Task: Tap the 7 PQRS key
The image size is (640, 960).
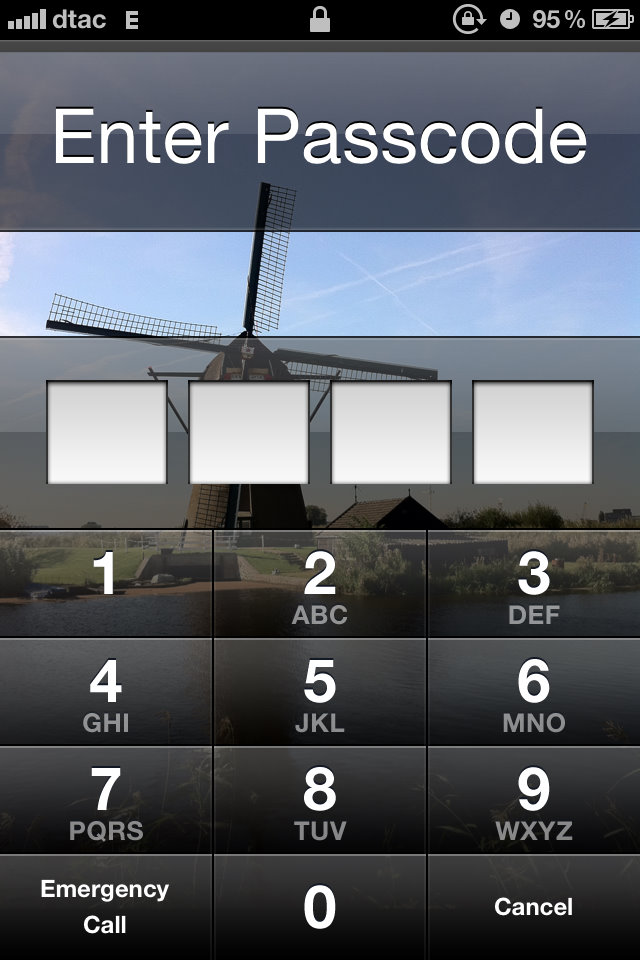Action: [x=106, y=801]
